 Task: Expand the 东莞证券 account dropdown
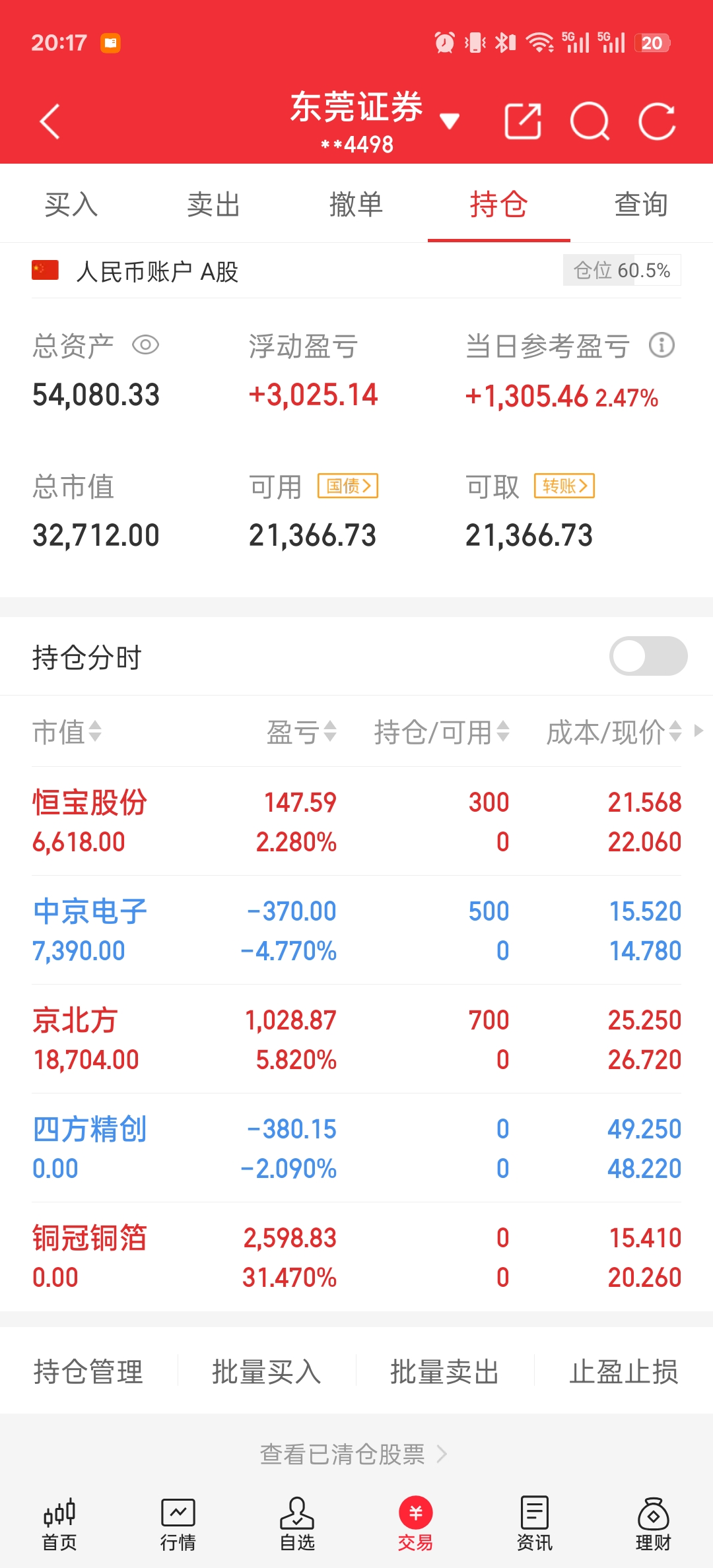(450, 121)
